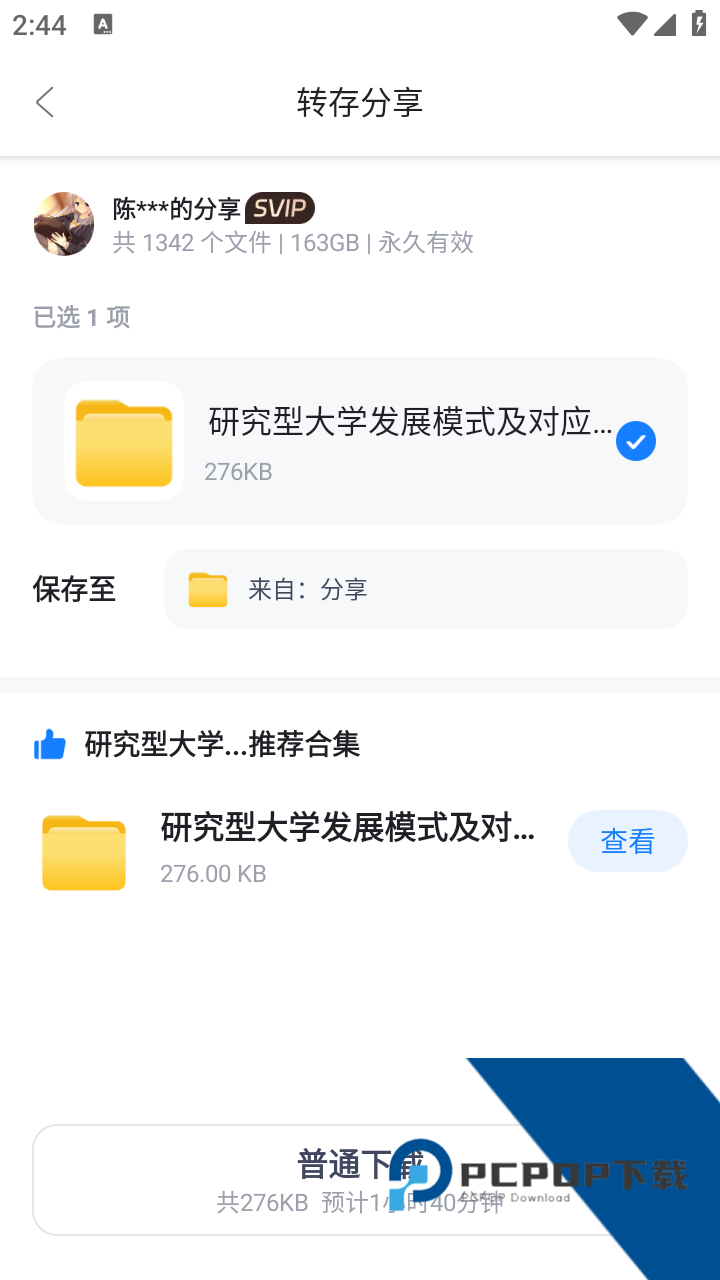The height and width of the screenshot is (1280, 720).
Task: Tap the cellular signal icon in status bar
Action: [666, 24]
